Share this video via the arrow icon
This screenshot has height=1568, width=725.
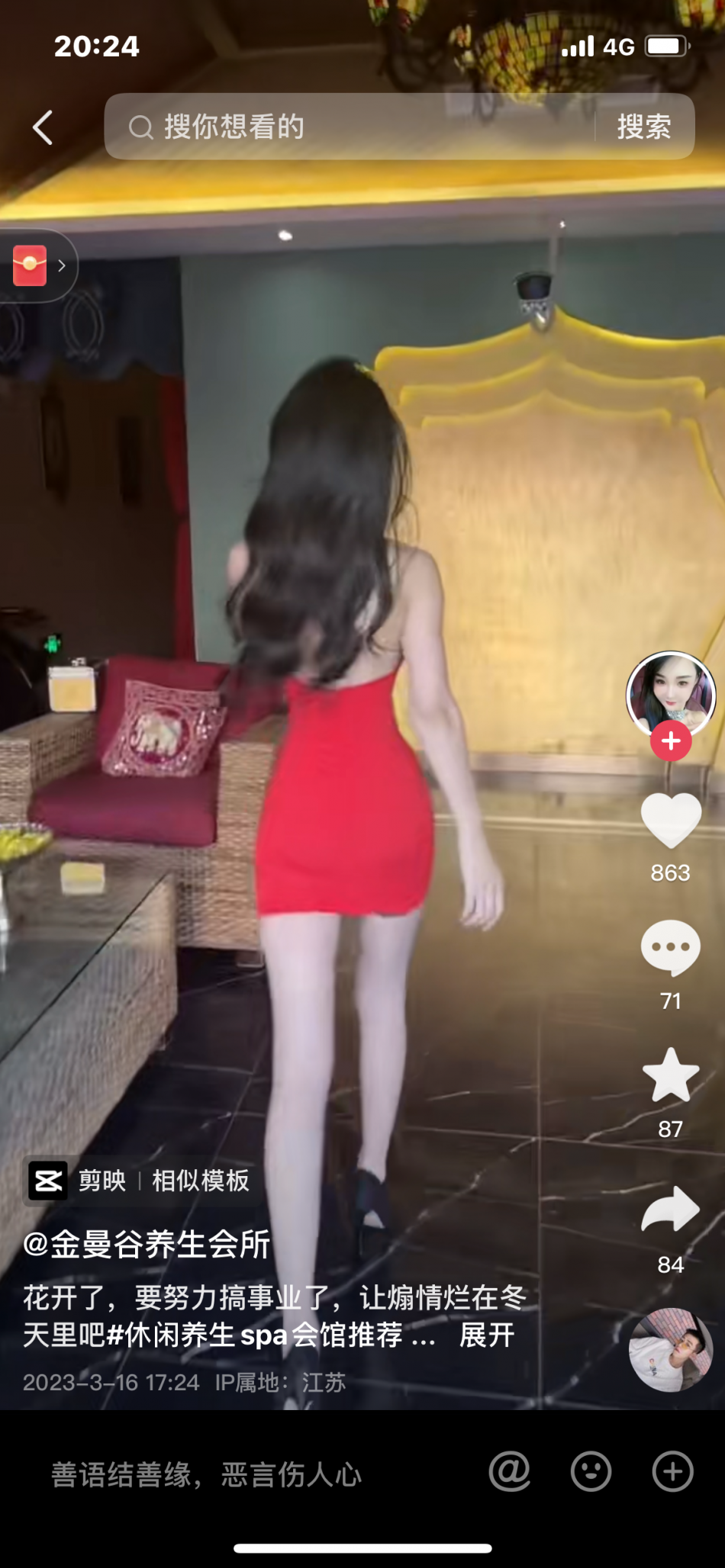tap(671, 1210)
